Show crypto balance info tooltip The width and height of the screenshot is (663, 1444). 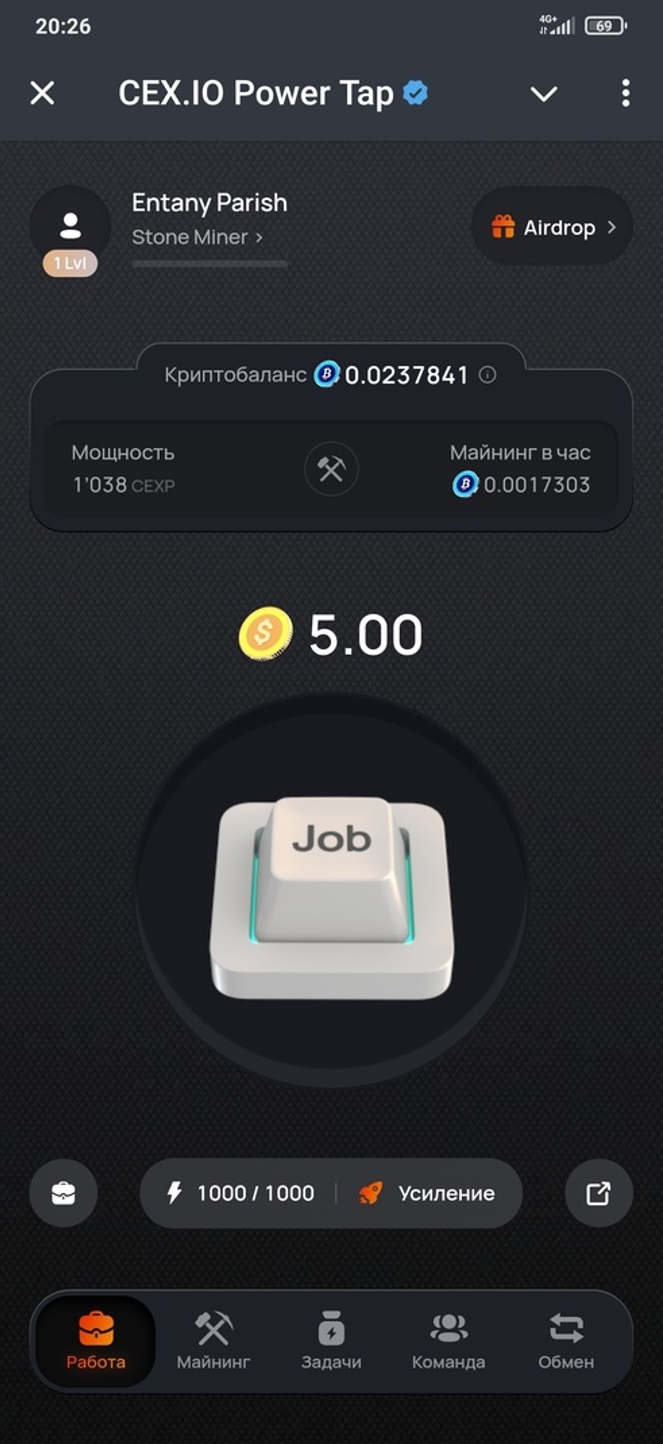487,375
